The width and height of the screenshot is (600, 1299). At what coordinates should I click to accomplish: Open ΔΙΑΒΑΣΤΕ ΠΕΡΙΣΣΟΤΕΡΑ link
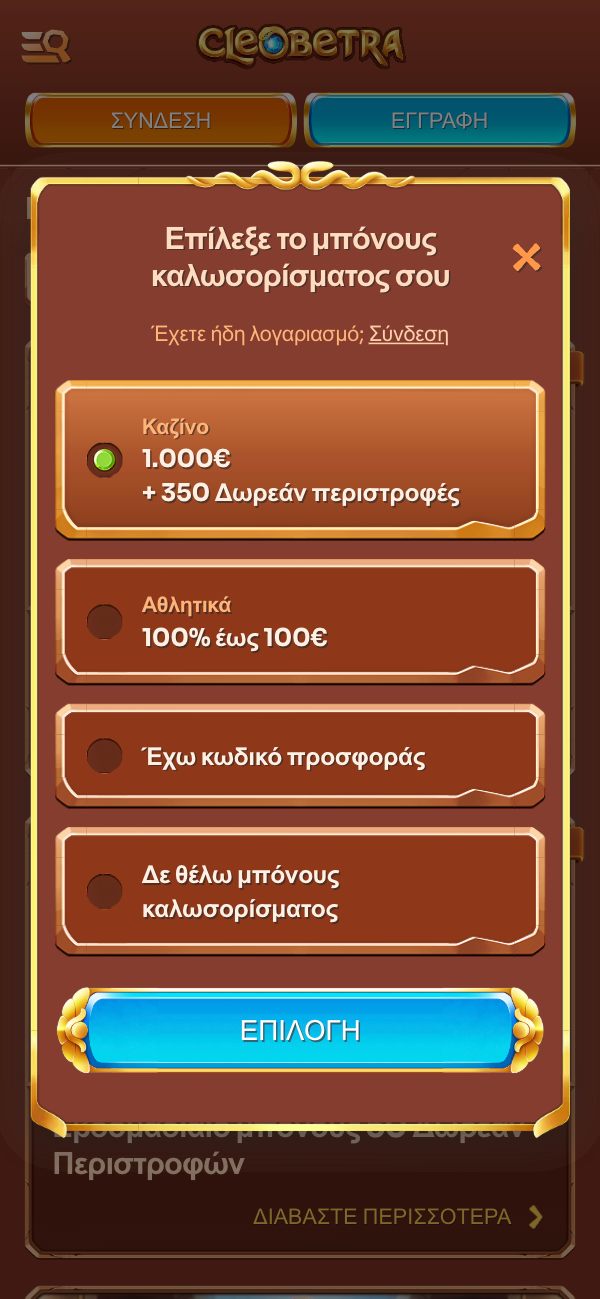click(397, 1216)
